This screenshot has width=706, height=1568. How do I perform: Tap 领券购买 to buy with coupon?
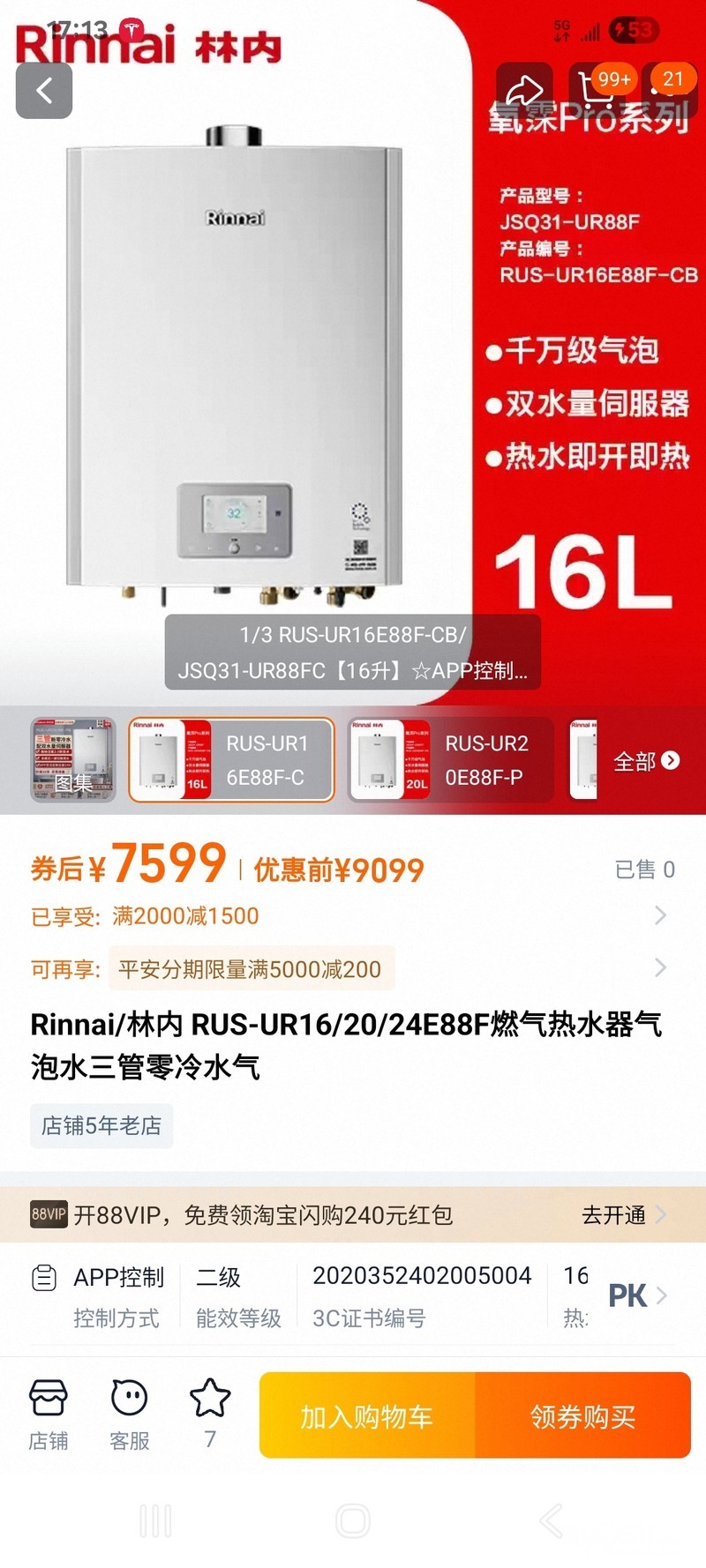coord(582,1416)
